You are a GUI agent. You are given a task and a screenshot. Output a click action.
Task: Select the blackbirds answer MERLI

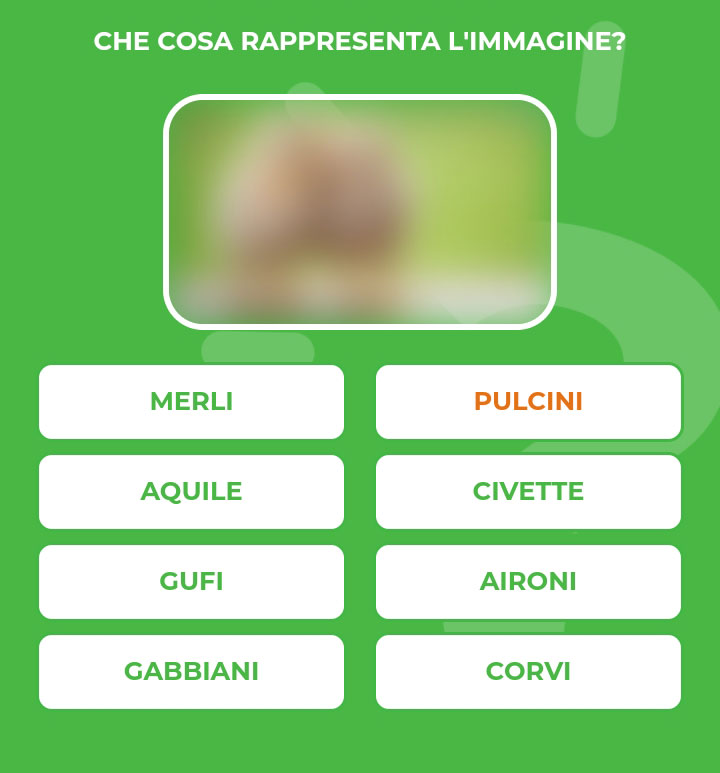pos(191,402)
